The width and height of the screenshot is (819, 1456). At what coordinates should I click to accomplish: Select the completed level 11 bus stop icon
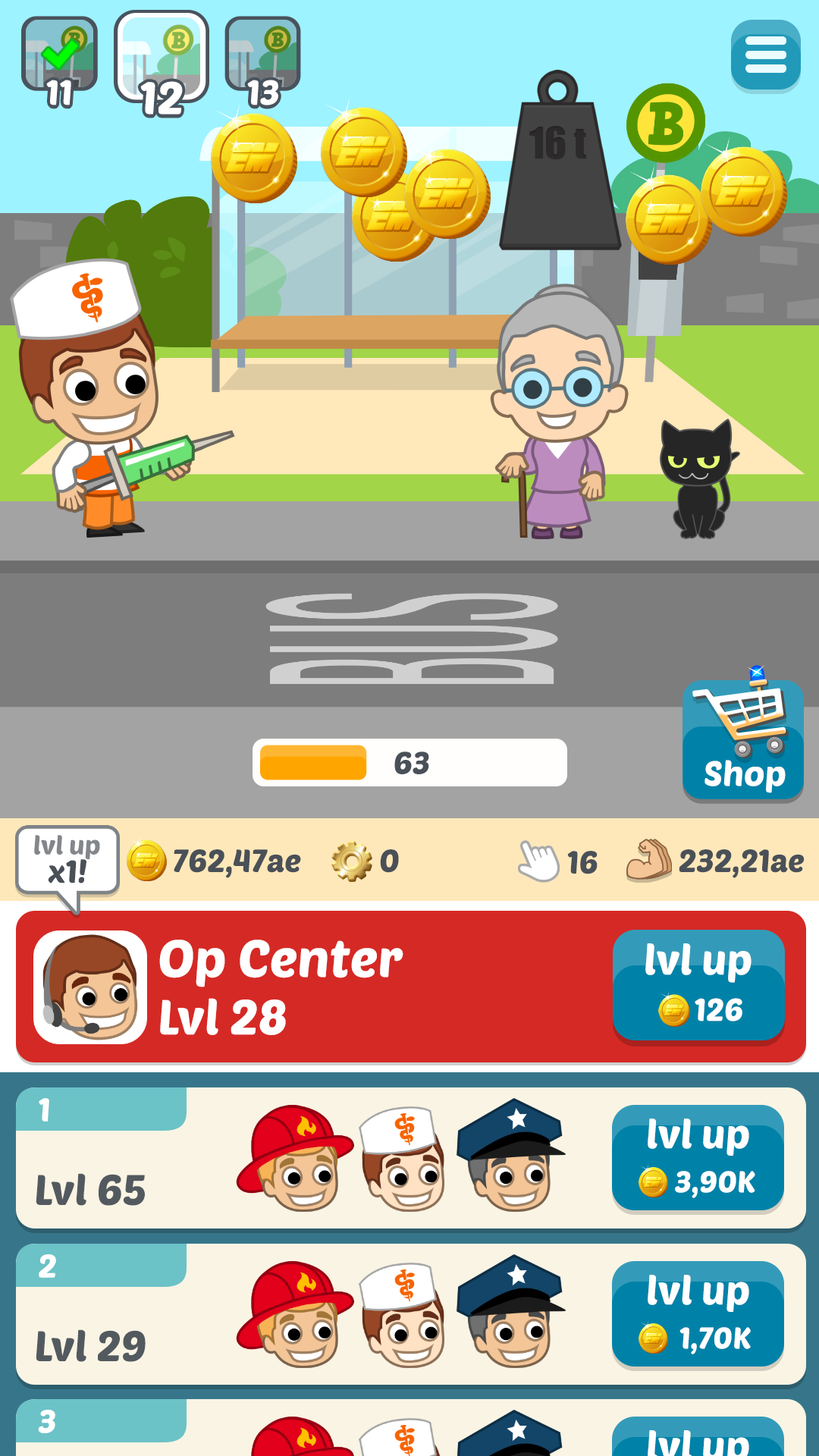click(59, 53)
